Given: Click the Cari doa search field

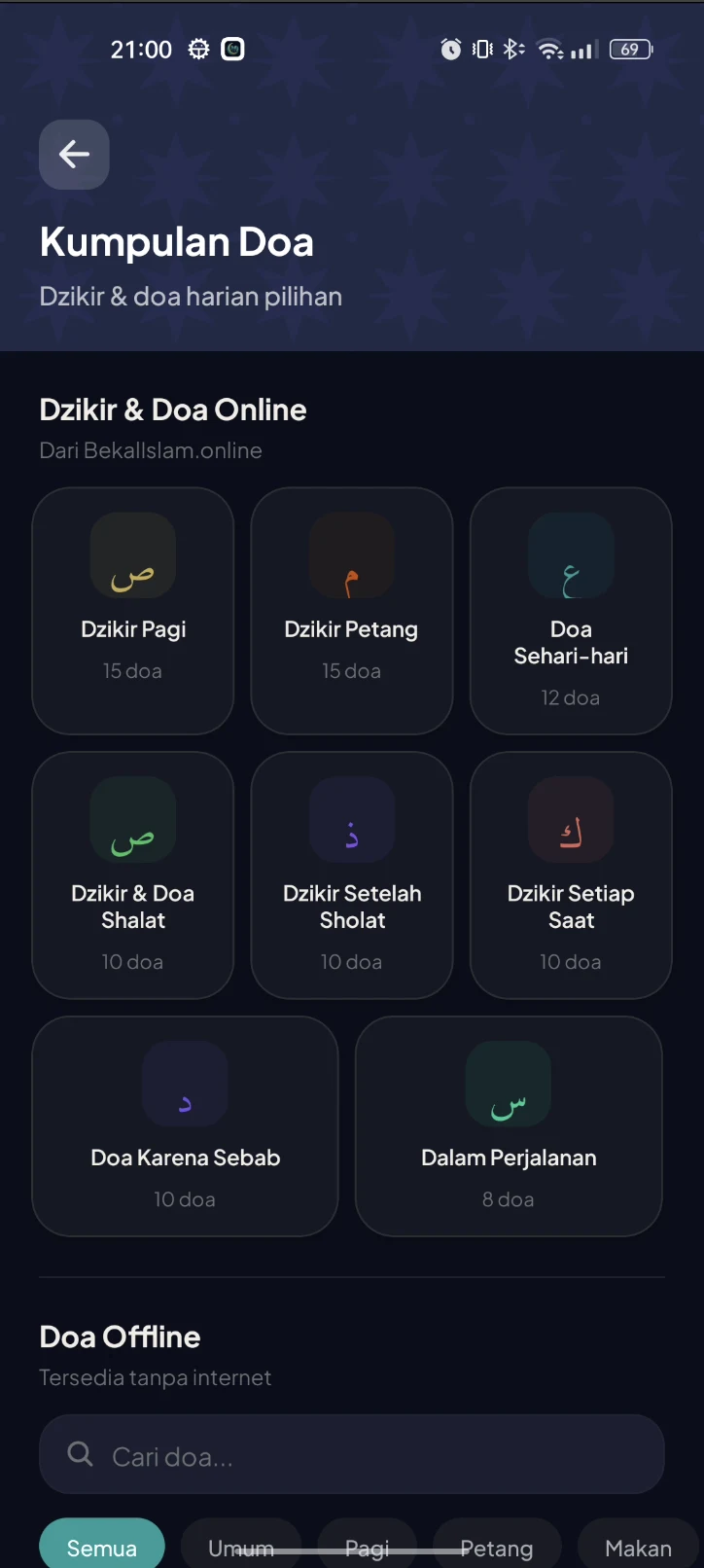Looking at the screenshot, I should click(351, 1454).
